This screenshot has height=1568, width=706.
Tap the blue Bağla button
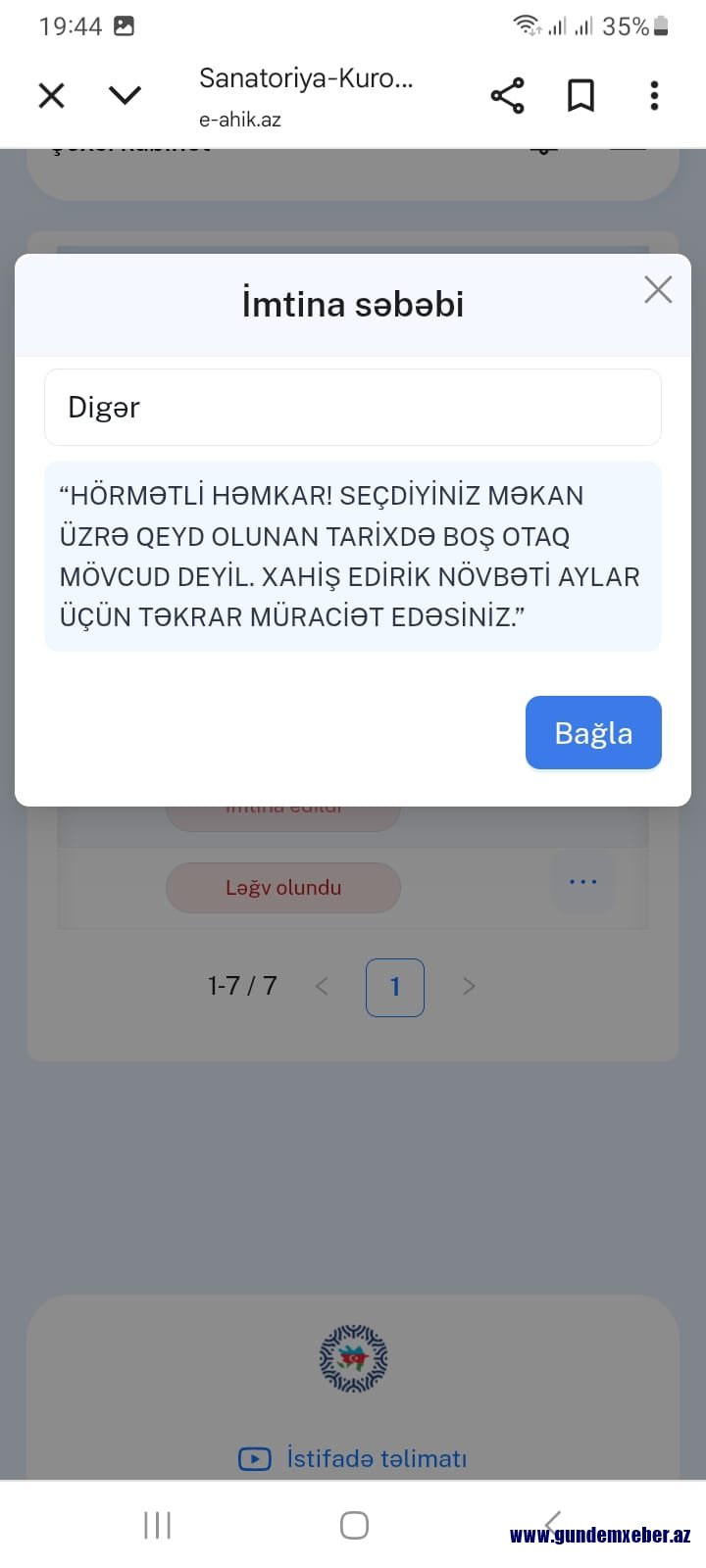593,733
